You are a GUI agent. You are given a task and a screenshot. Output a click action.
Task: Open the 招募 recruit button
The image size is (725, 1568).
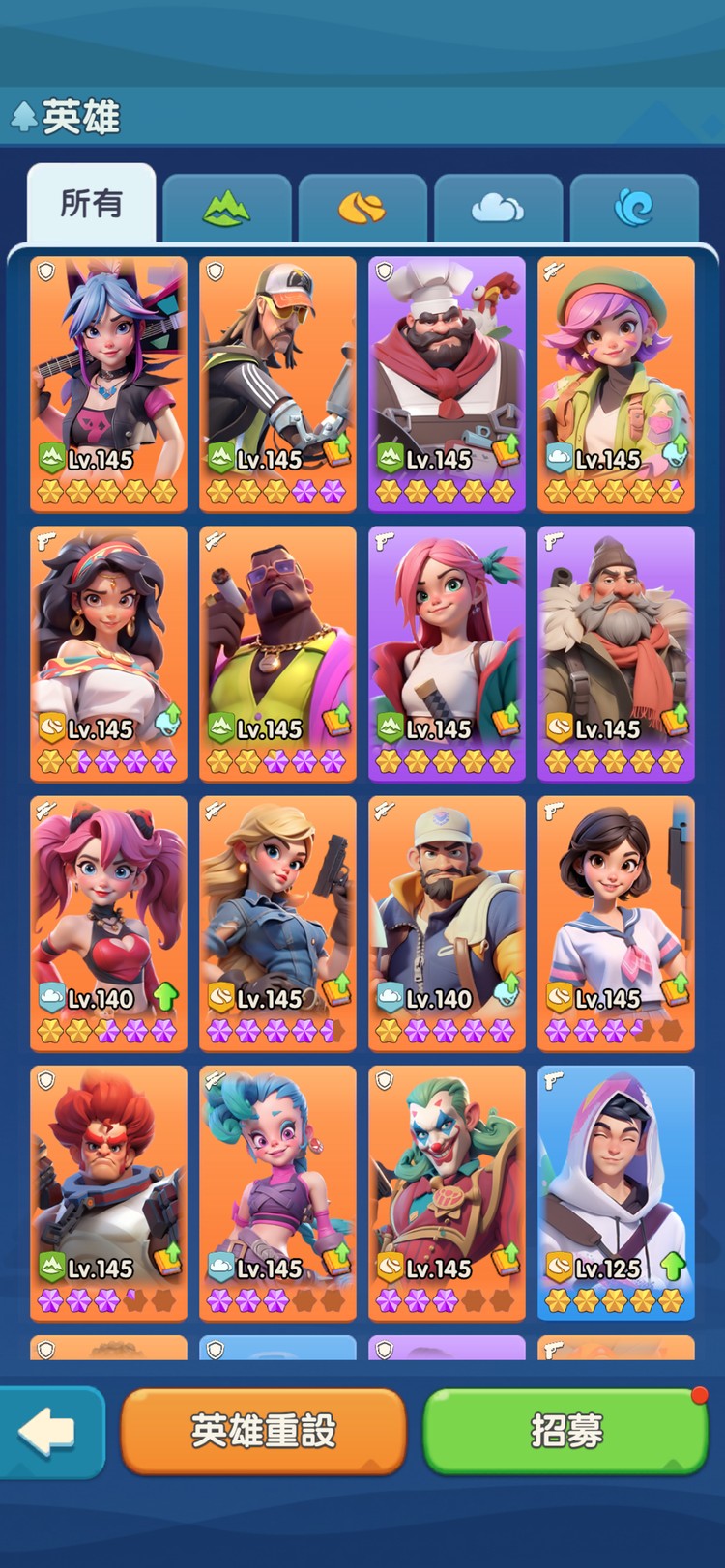(565, 1431)
